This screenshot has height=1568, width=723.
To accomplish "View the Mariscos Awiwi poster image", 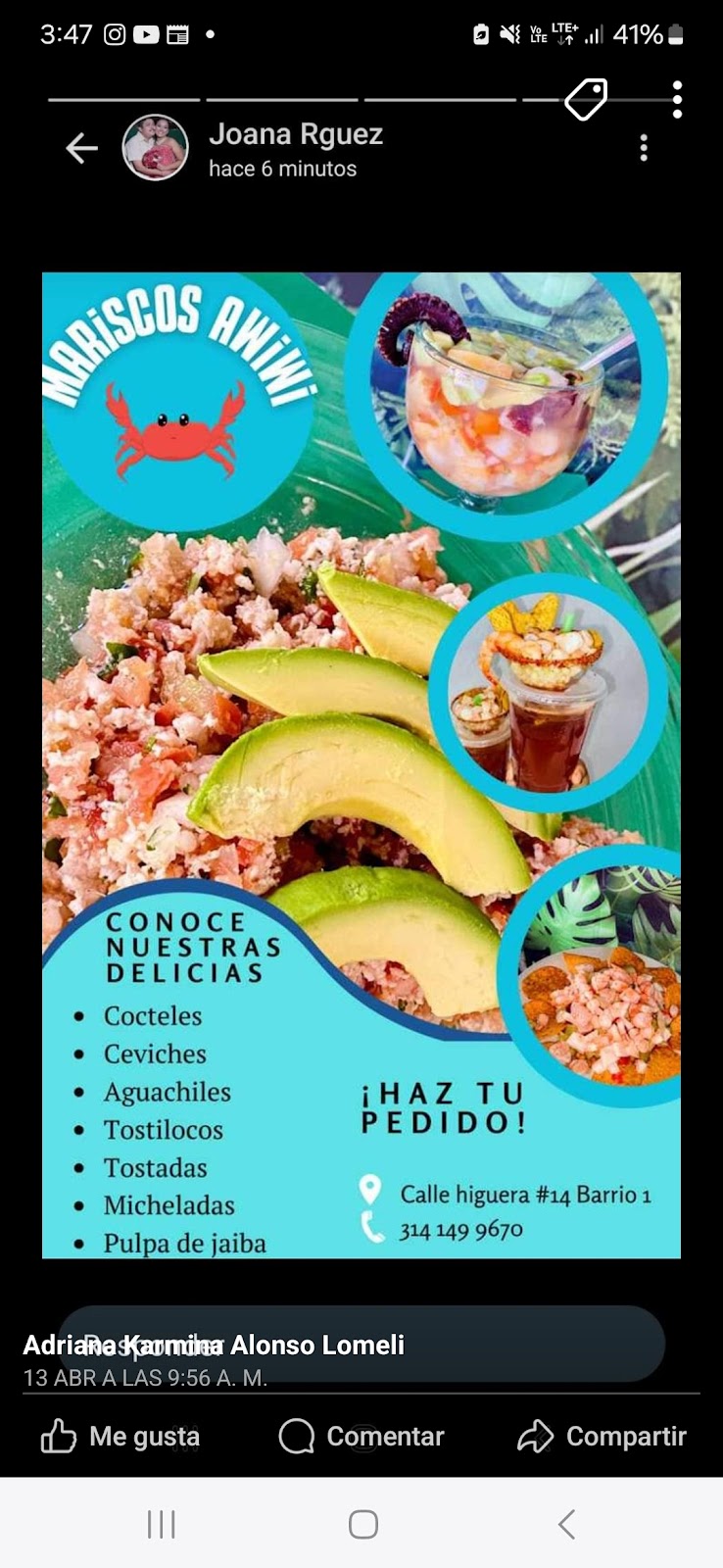I will (361, 764).
